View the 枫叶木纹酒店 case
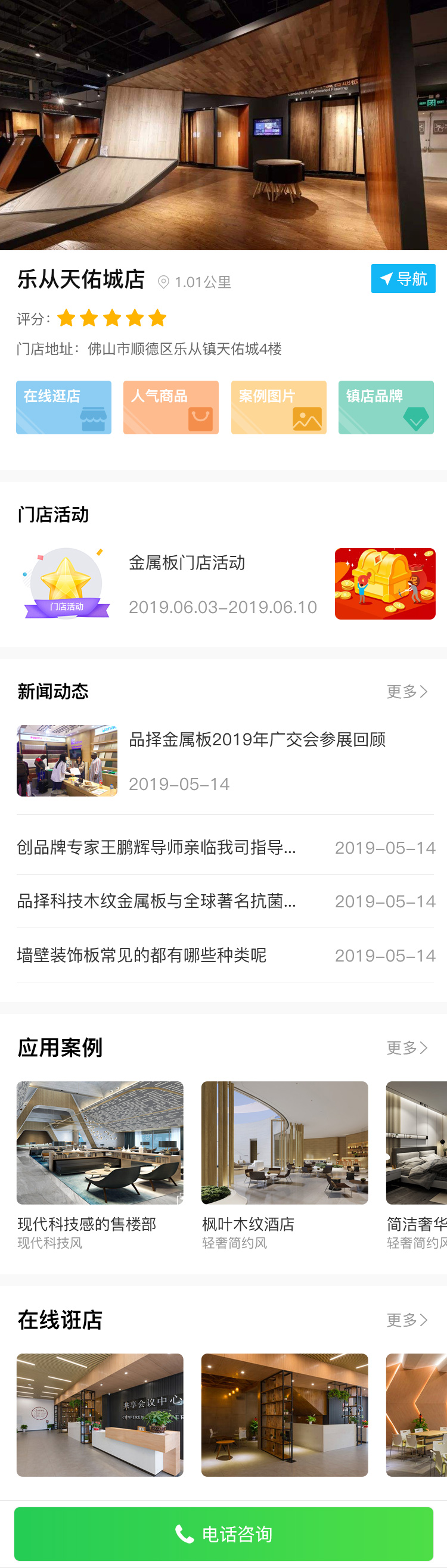Screen dimensions: 447x1568 284,1143
